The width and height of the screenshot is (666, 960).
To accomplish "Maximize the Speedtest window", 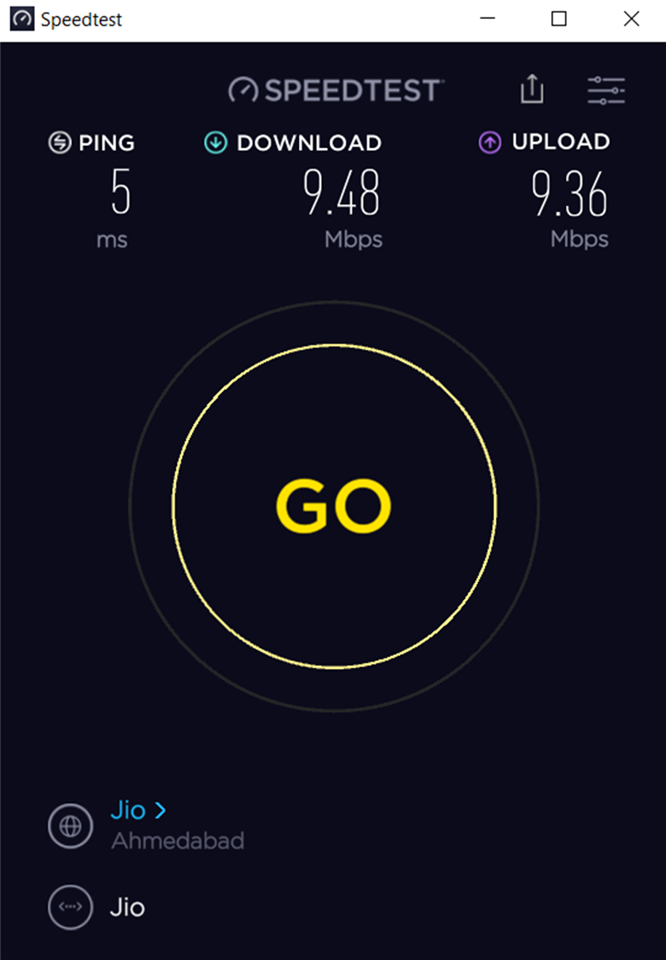I will (x=559, y=19).
